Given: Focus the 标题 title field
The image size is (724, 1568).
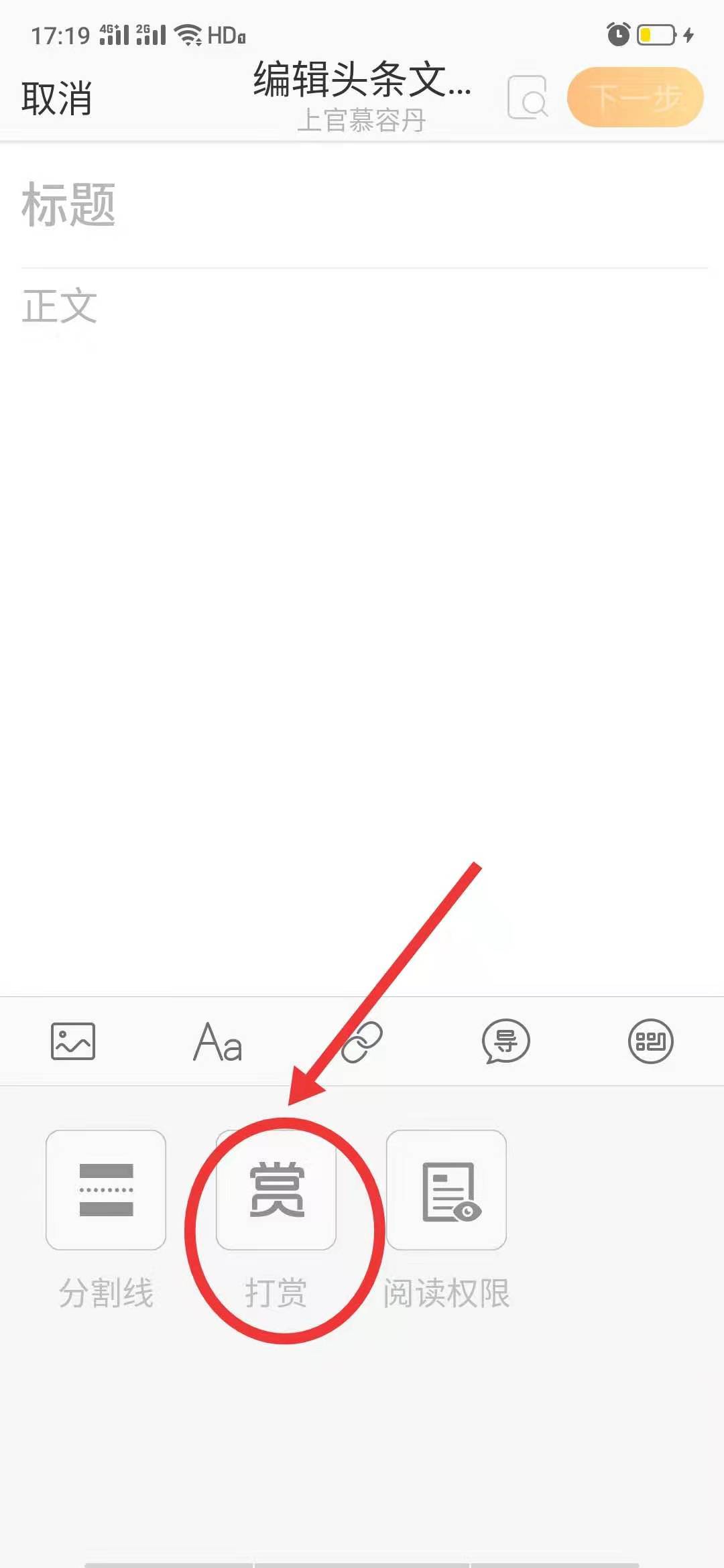Looking at the screenshot, I should pyautogui.click(x=362, y=204).
